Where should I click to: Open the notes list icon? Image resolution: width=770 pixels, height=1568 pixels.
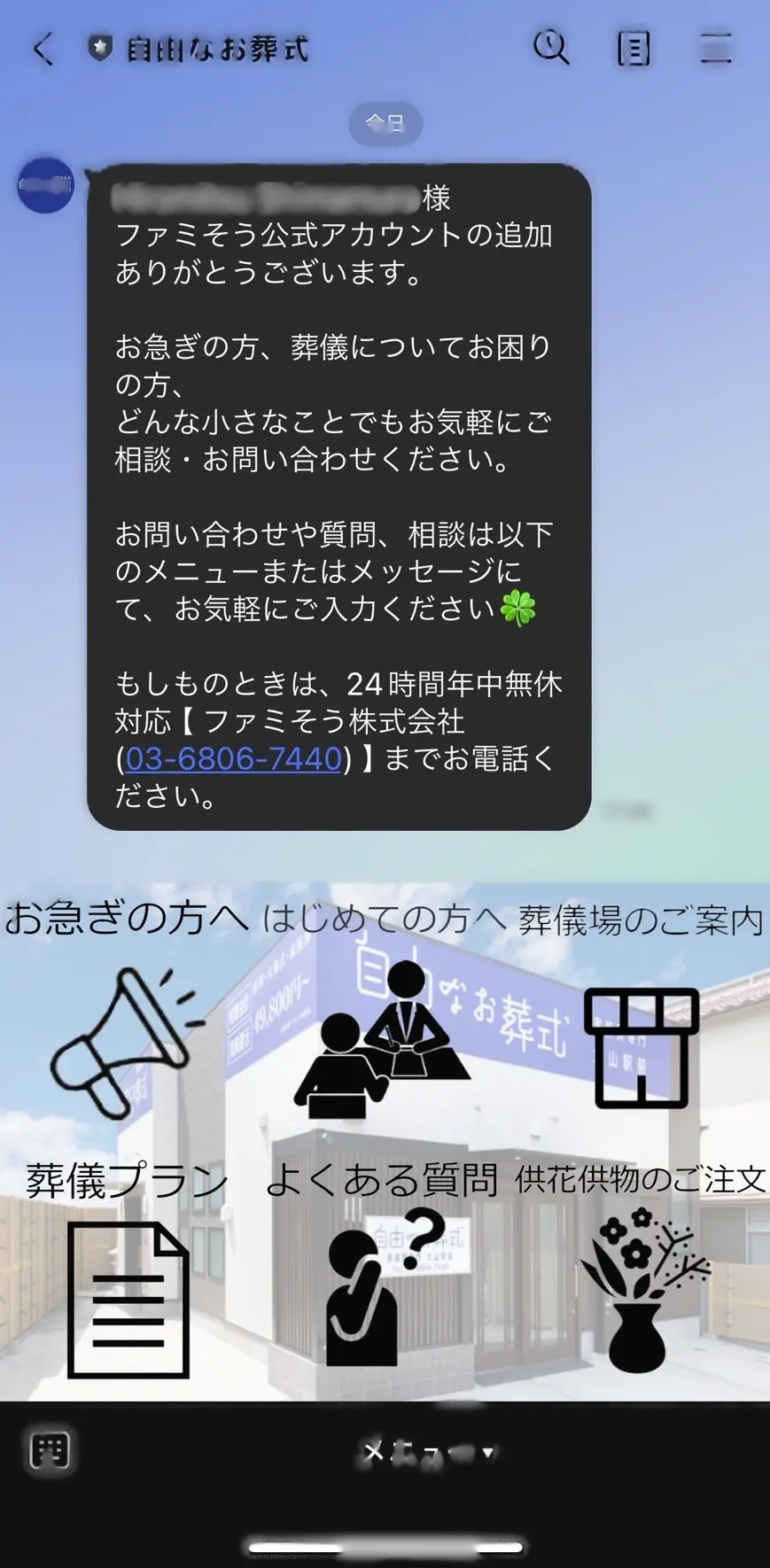pyautogui.click(x=633, y=49)
